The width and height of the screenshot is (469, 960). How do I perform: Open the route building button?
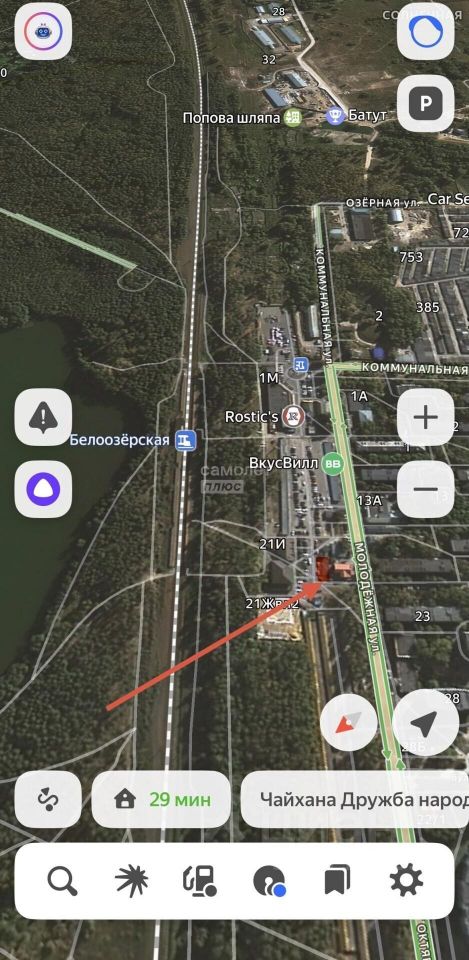tap(48, 800)
